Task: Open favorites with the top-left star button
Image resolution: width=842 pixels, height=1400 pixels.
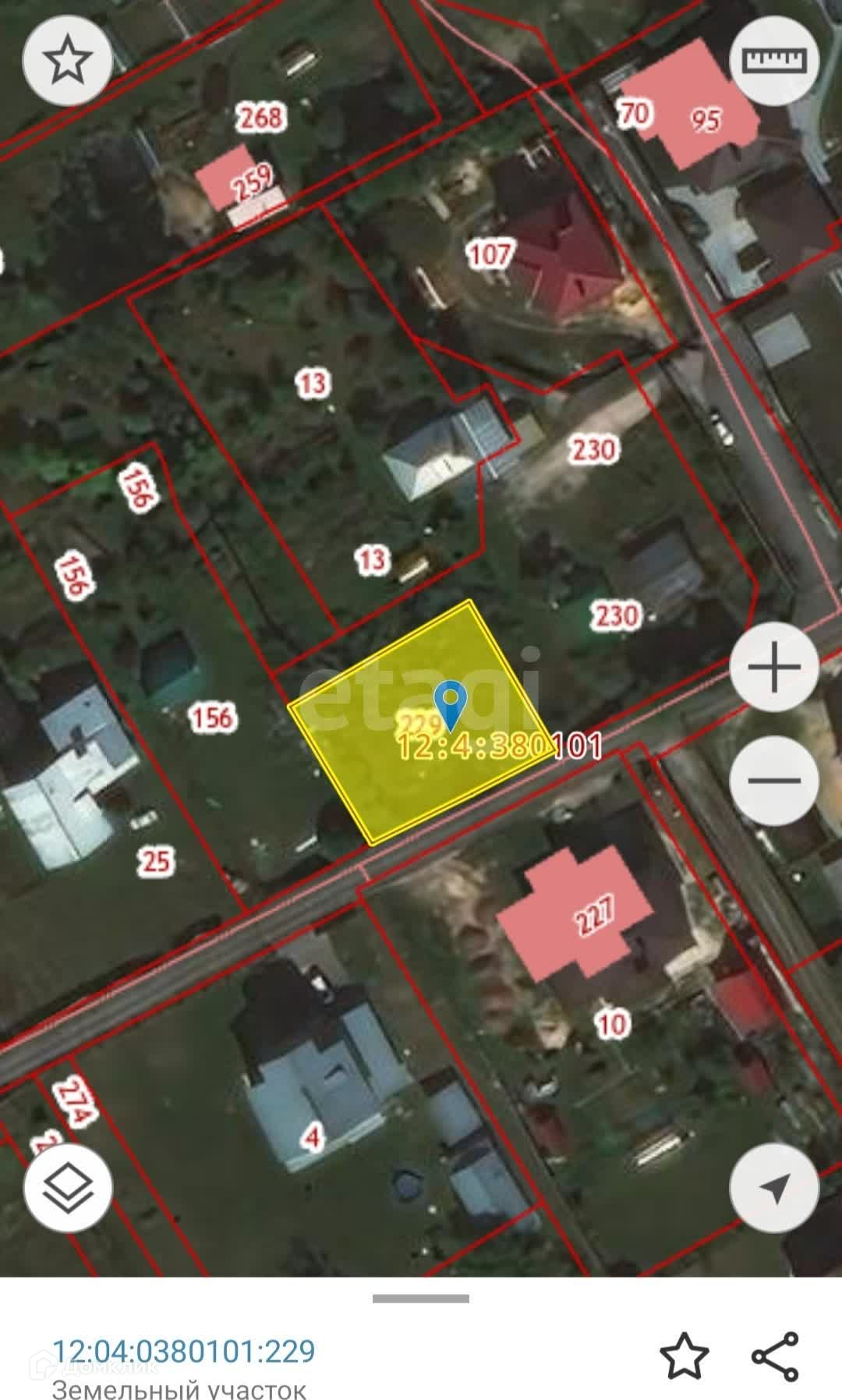Action: (68, 61)
